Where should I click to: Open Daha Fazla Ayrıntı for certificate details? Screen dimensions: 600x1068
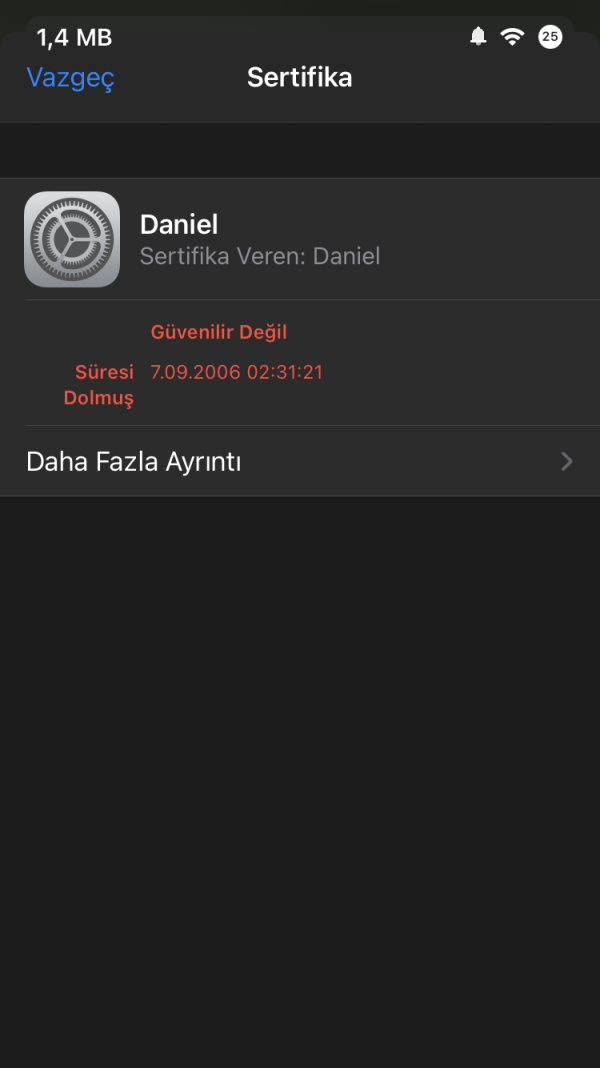[x=300, y=461]
